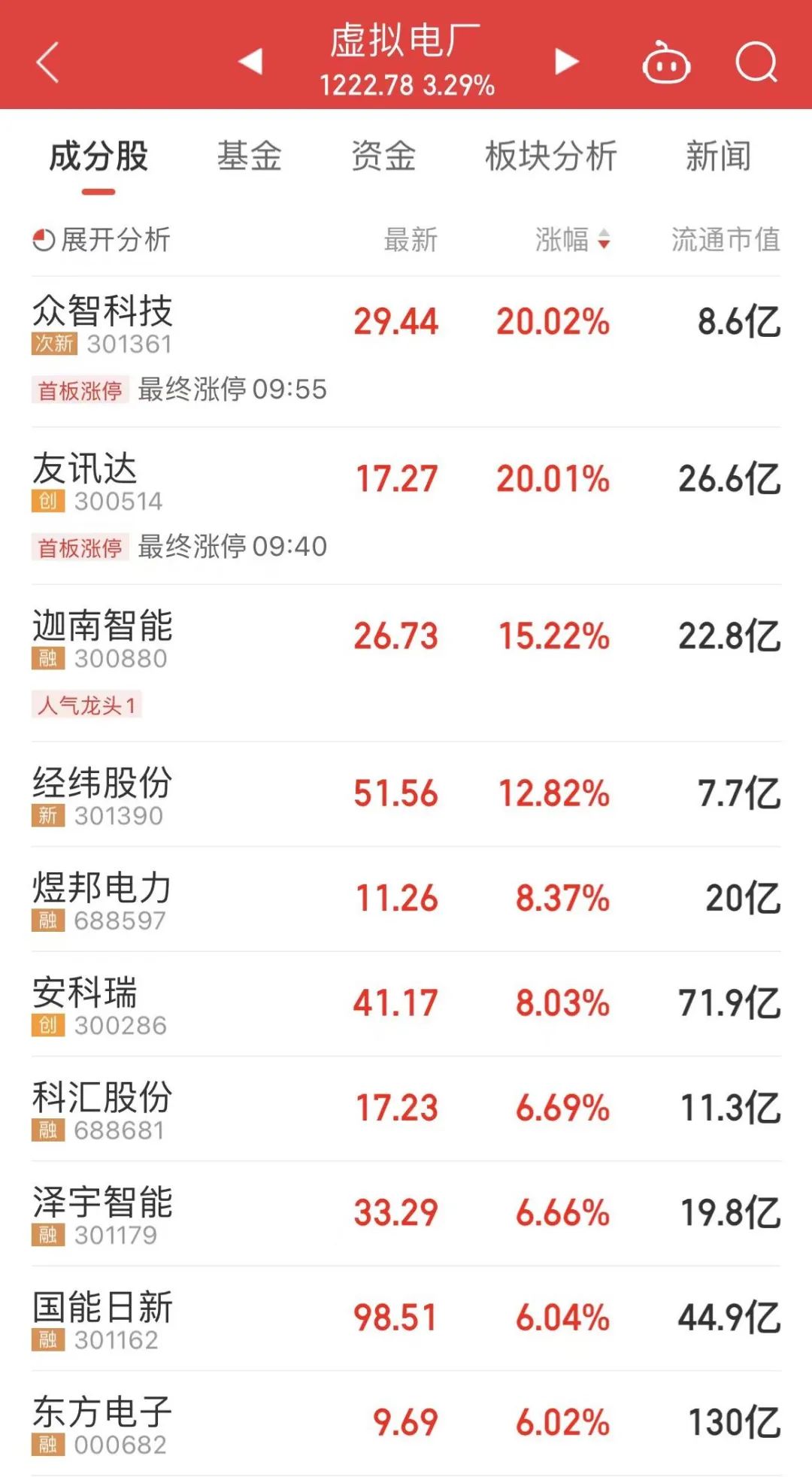Open stock 国能日新 301162

click(103, 1318)
